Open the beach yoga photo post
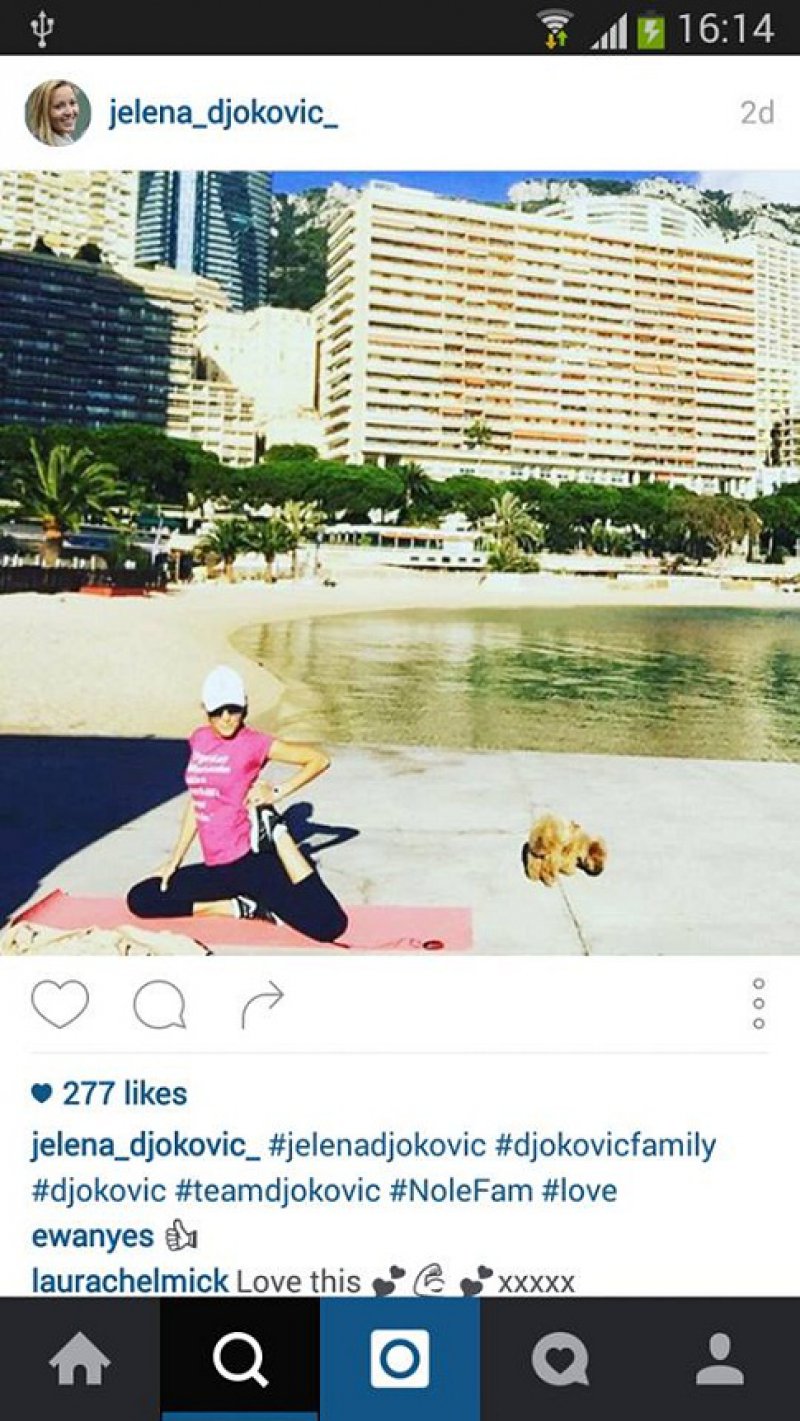 pyautogui.click(x=400, y=562)
